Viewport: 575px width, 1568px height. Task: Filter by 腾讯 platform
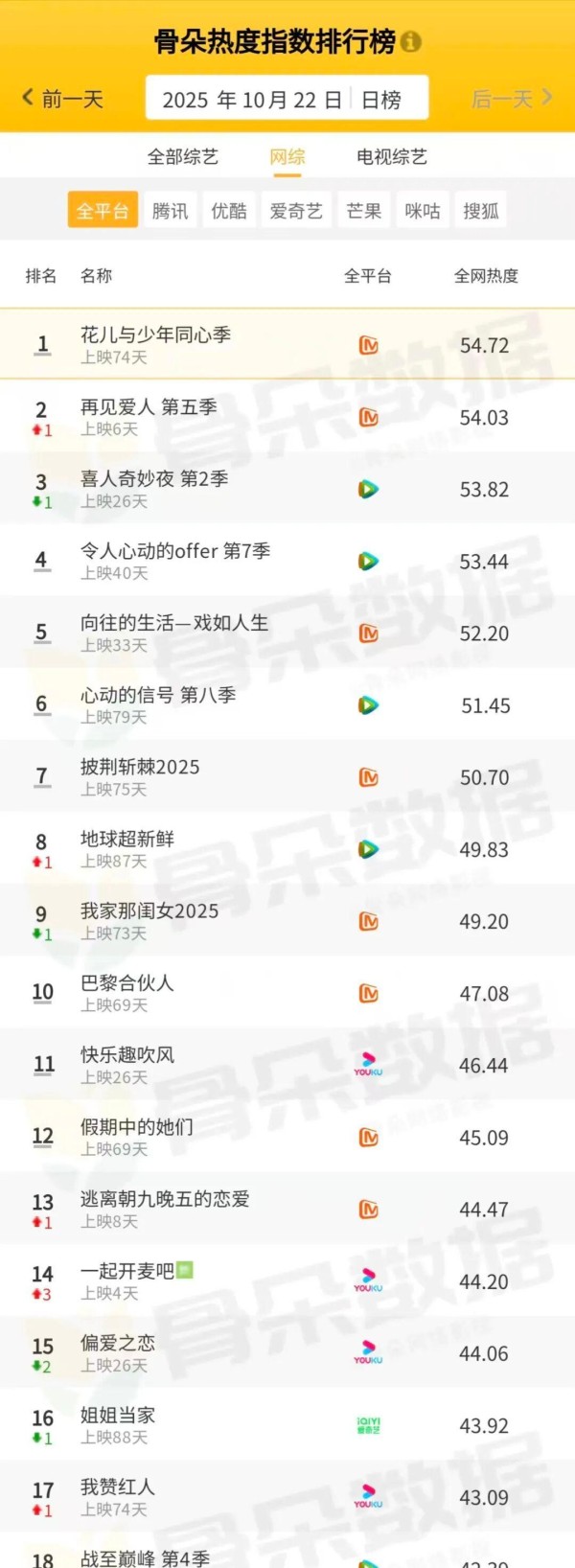[171, 211]
